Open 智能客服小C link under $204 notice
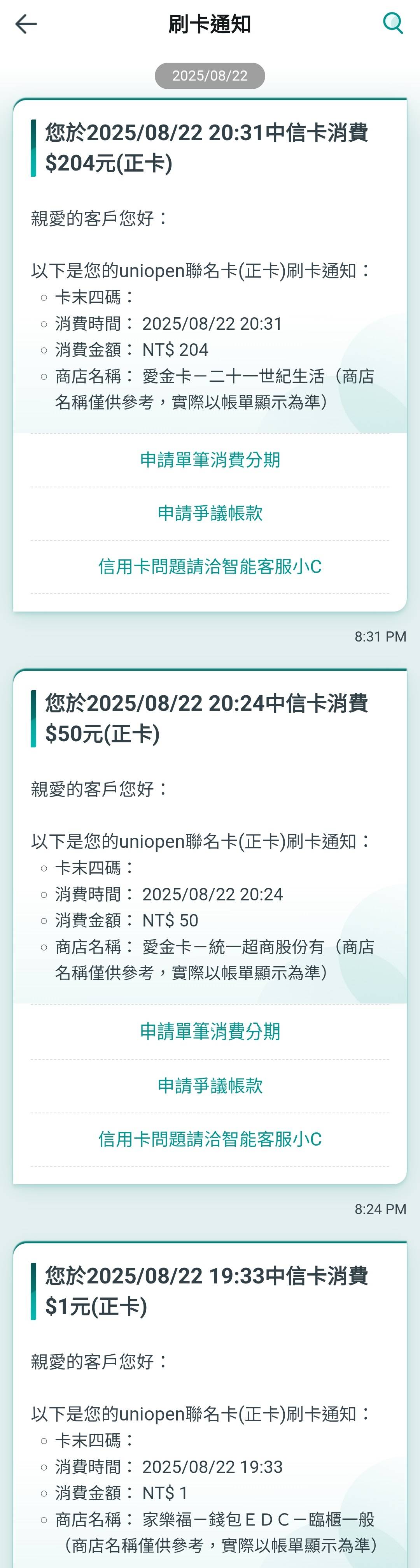This screenshot has height=1568, width=420. click(x=210, y=567)
